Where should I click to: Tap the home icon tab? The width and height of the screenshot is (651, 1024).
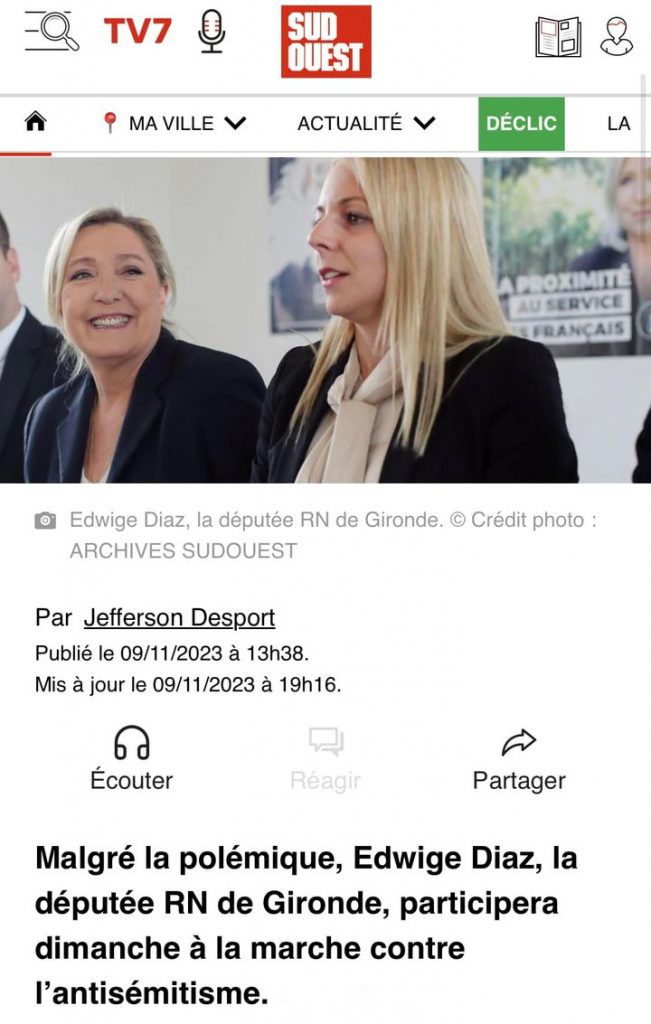[36, 123]
